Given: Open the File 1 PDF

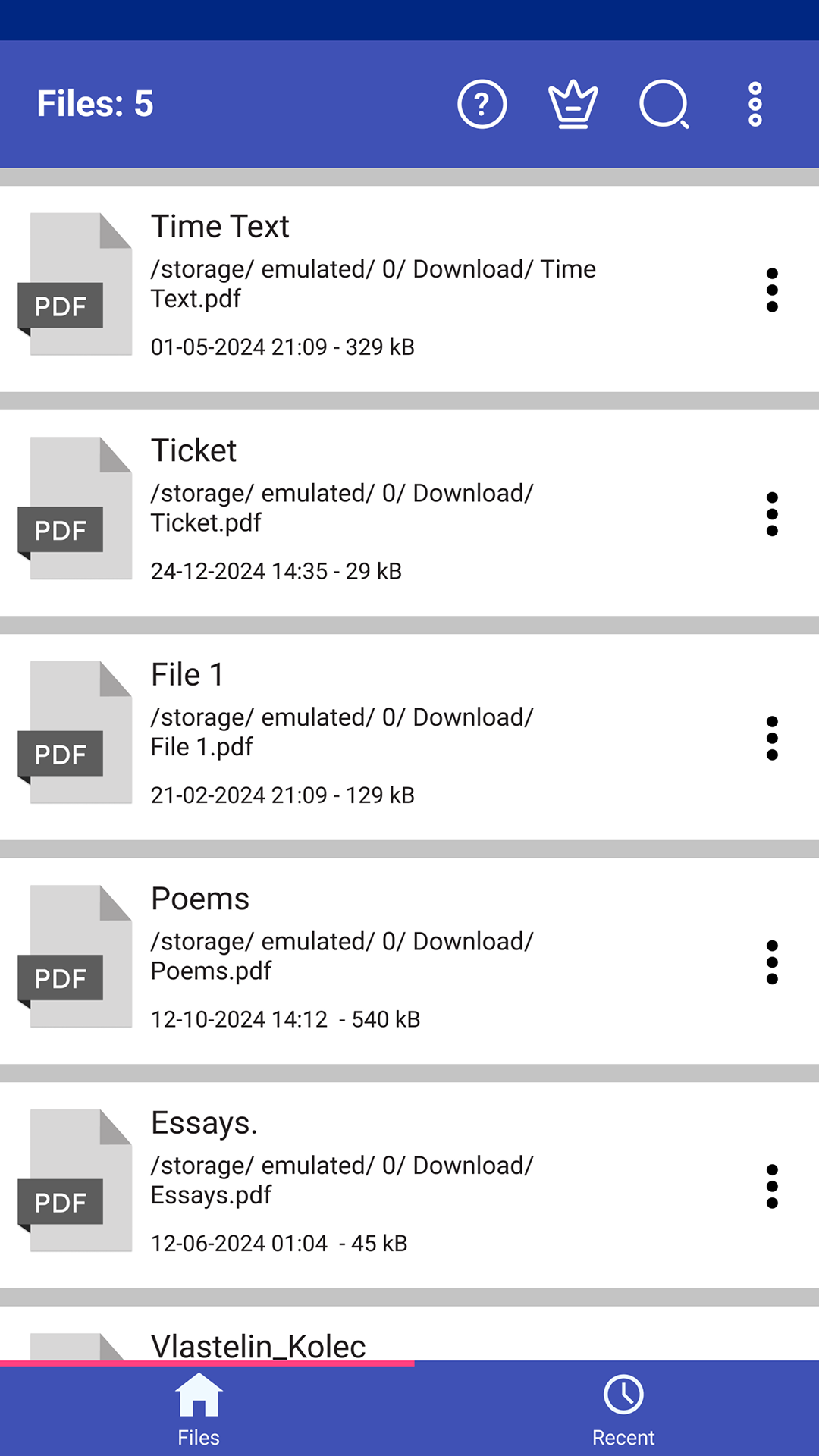Looking at the screenshot, I should coord(379,737).
